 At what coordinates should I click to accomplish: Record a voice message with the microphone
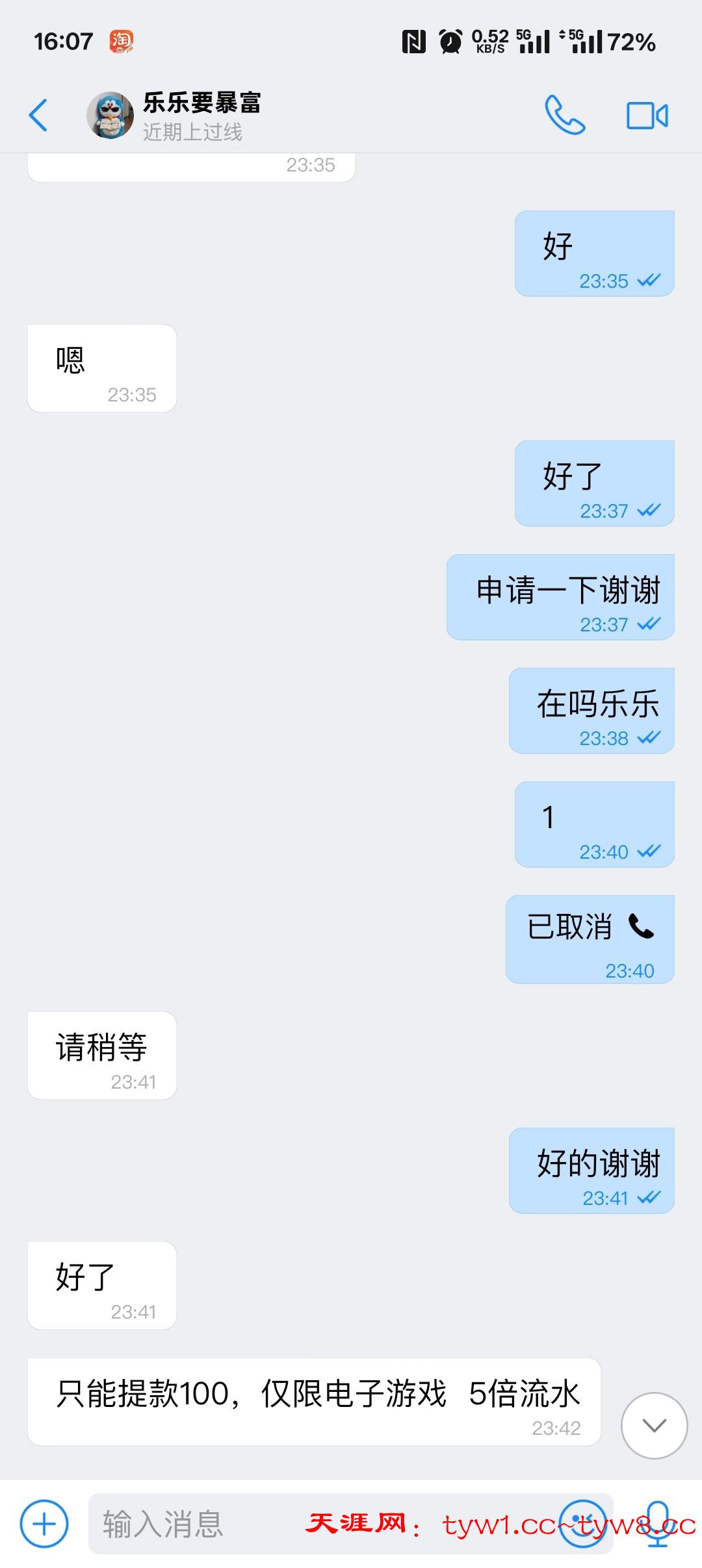(x=658, y=1523)
